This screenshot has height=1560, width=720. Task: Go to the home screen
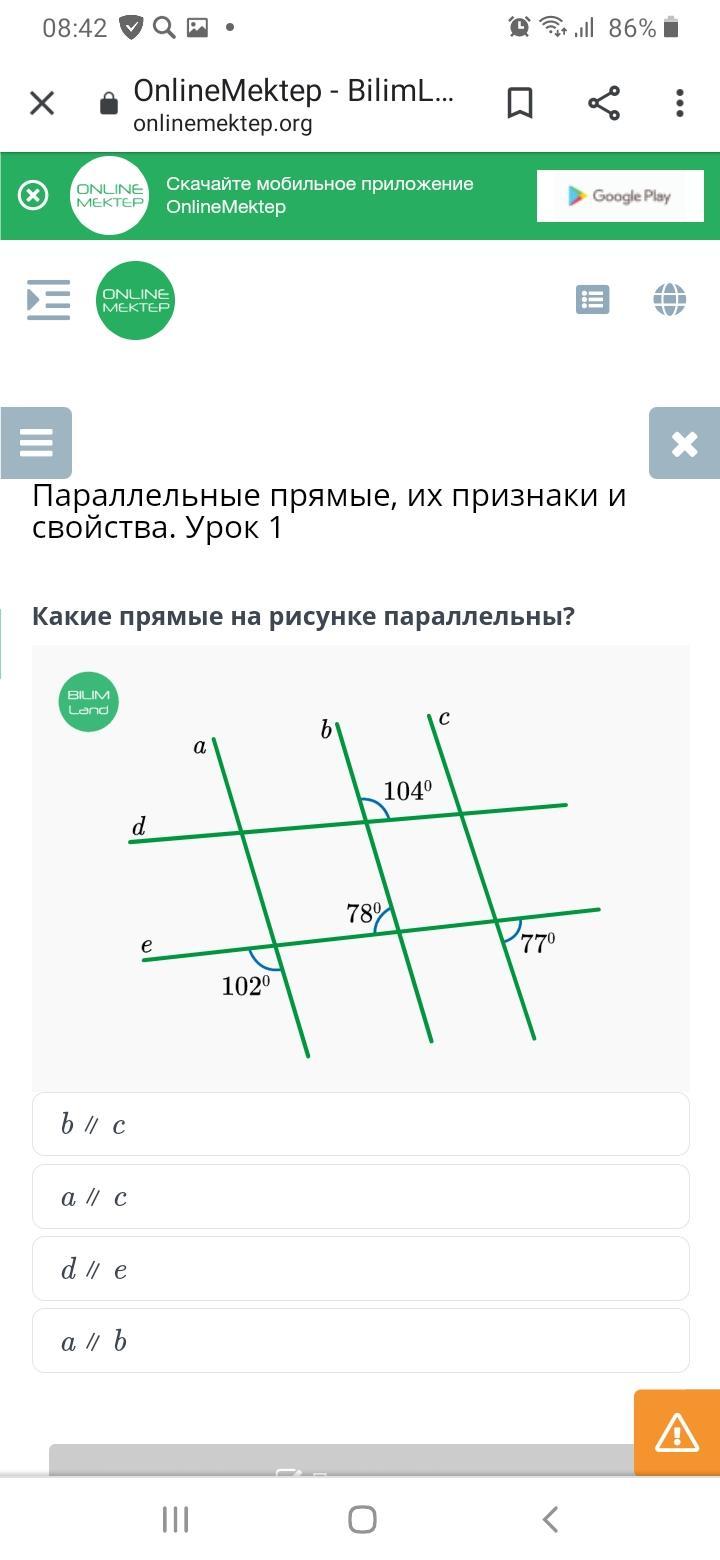coord(362,1520)
